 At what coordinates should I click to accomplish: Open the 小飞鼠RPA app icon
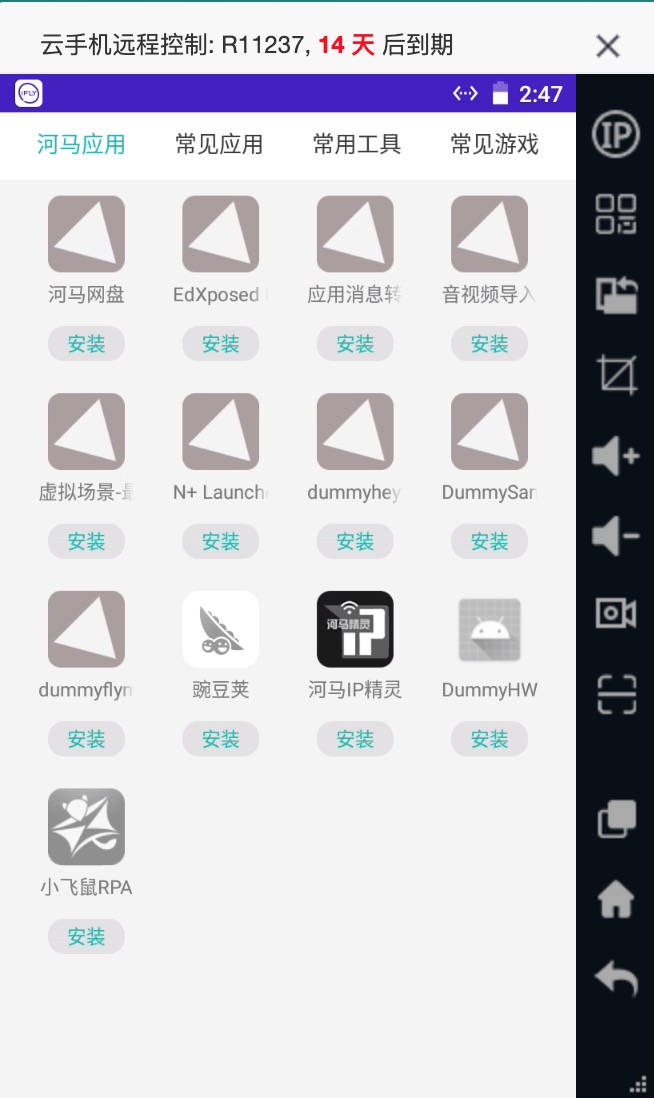coord(86,826)
